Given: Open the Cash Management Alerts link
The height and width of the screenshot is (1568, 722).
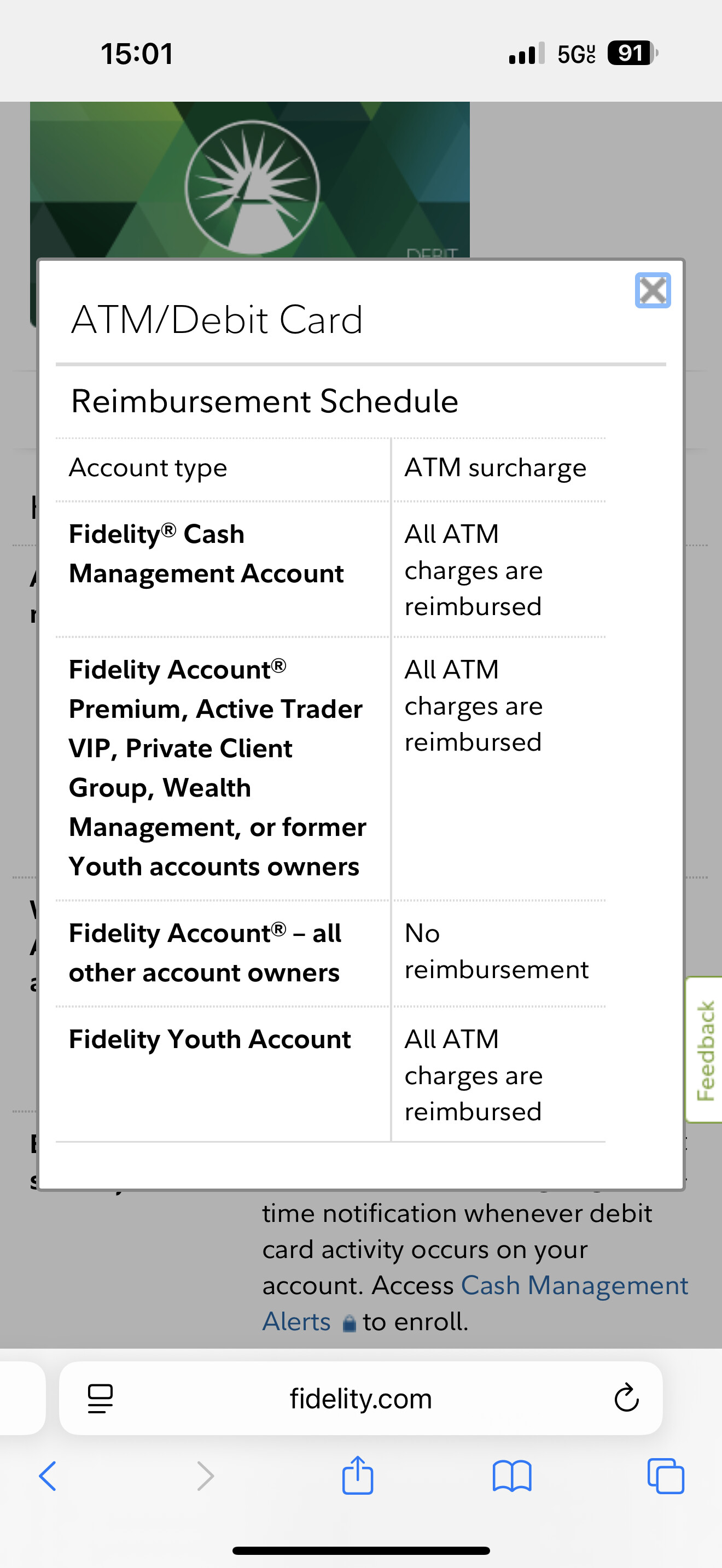Looking at the screenshot, I should point(575,1285).
